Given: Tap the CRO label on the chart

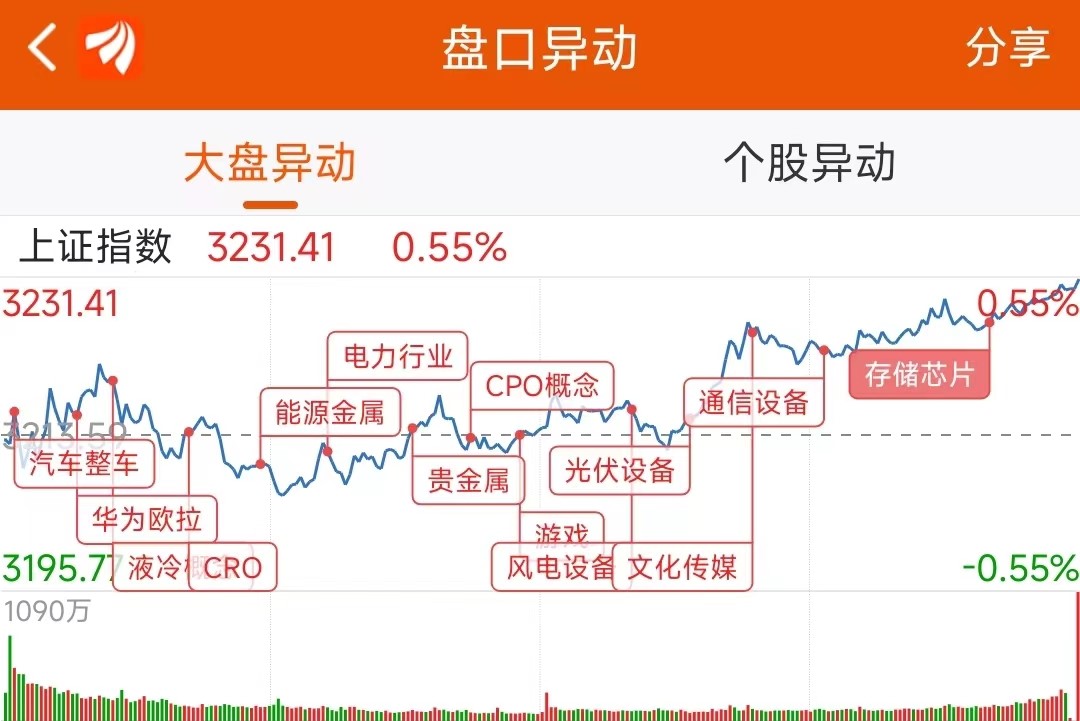Looking at the screenshot, I should coord(232,568).
